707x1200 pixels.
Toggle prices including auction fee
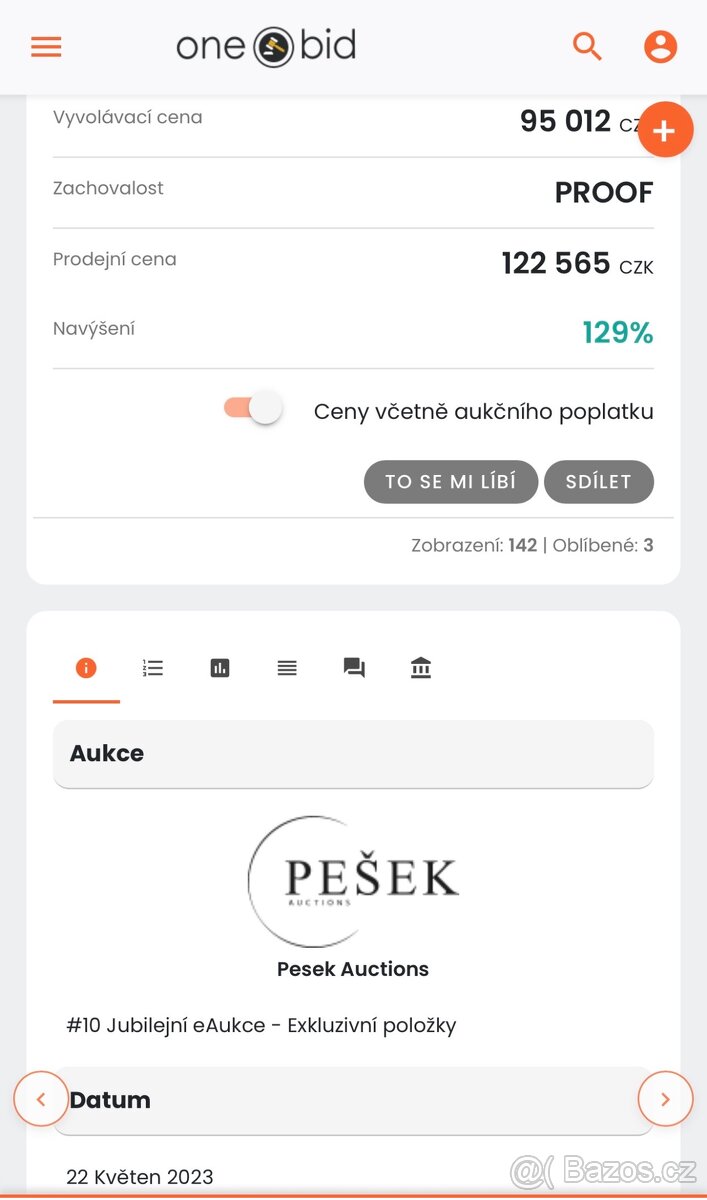coord(254,409)
